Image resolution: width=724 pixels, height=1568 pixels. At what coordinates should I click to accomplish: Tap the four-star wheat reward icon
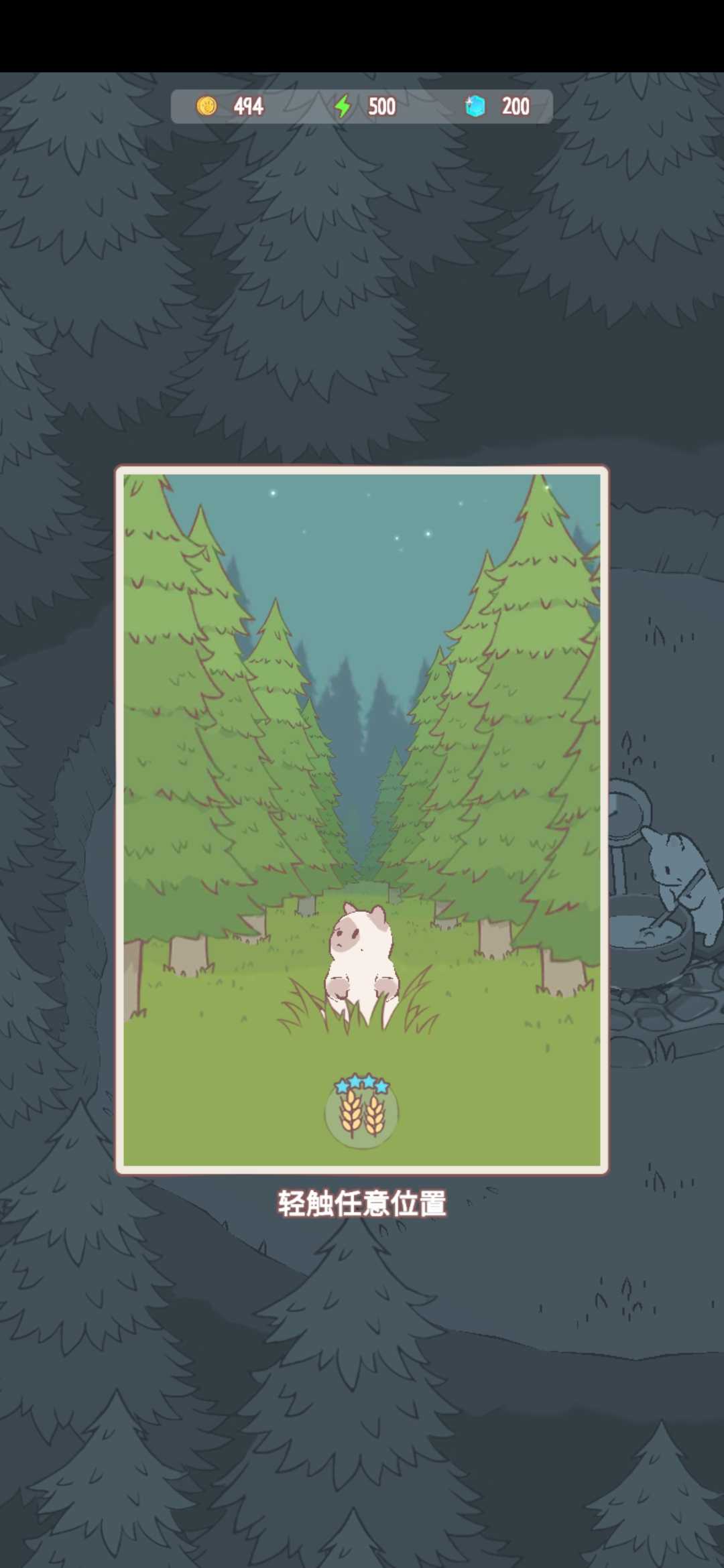click(x=362, y=1112)
